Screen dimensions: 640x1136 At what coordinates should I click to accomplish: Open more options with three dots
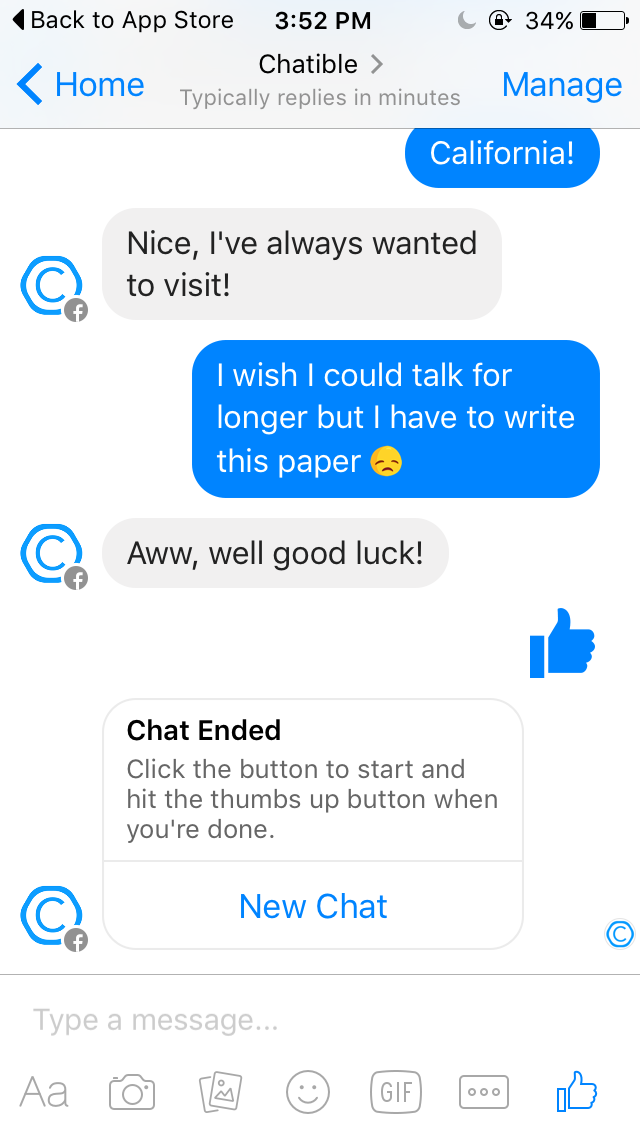pyautogui.click(x=483, y=1091)
